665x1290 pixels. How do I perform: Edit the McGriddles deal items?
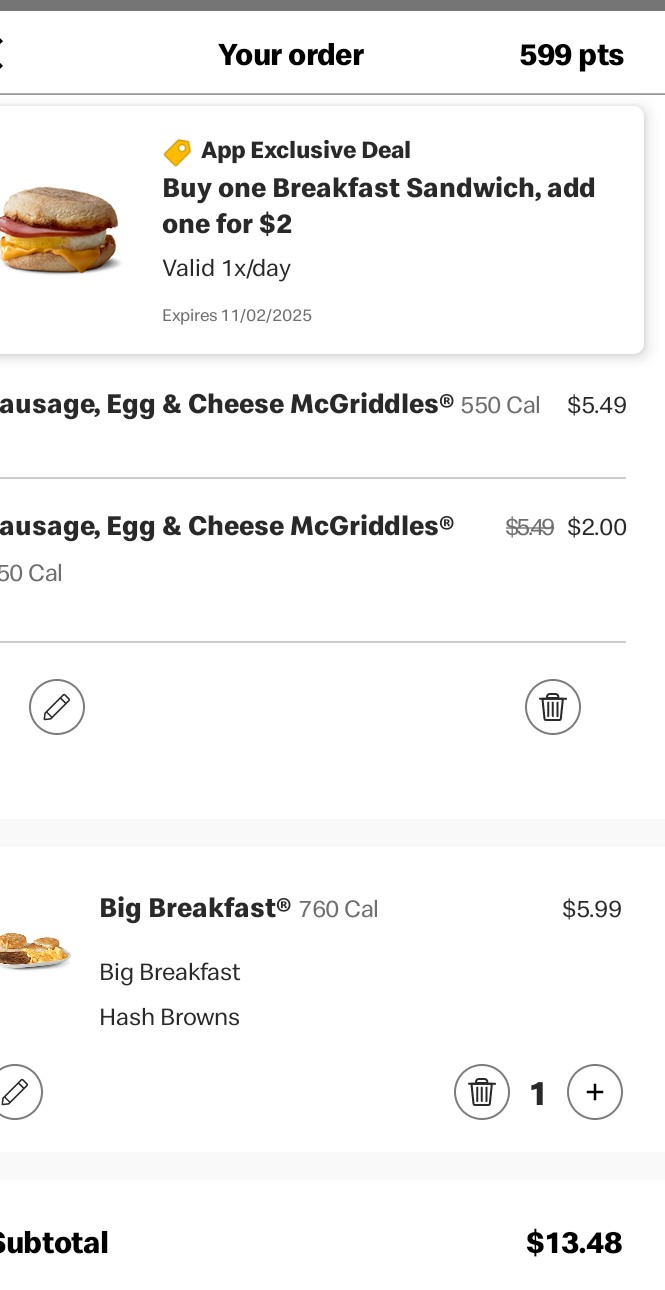pos(57,707)
